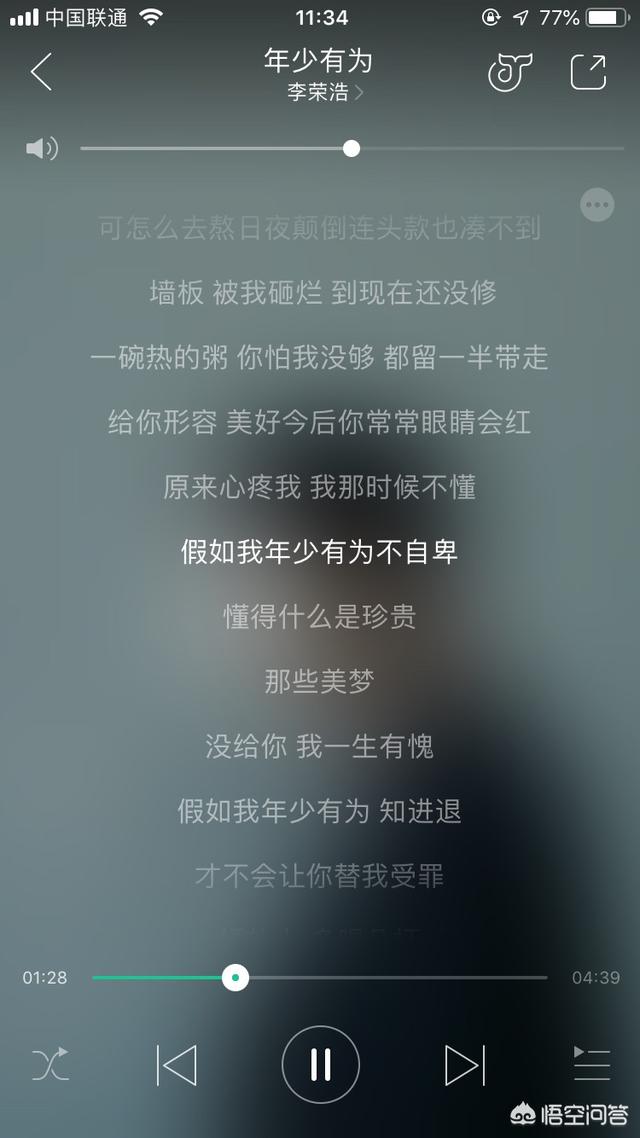The height and width of the screenshot is (1138, 640).
Task: Mute via the volume speaker icon
Action: coord(41,149)
